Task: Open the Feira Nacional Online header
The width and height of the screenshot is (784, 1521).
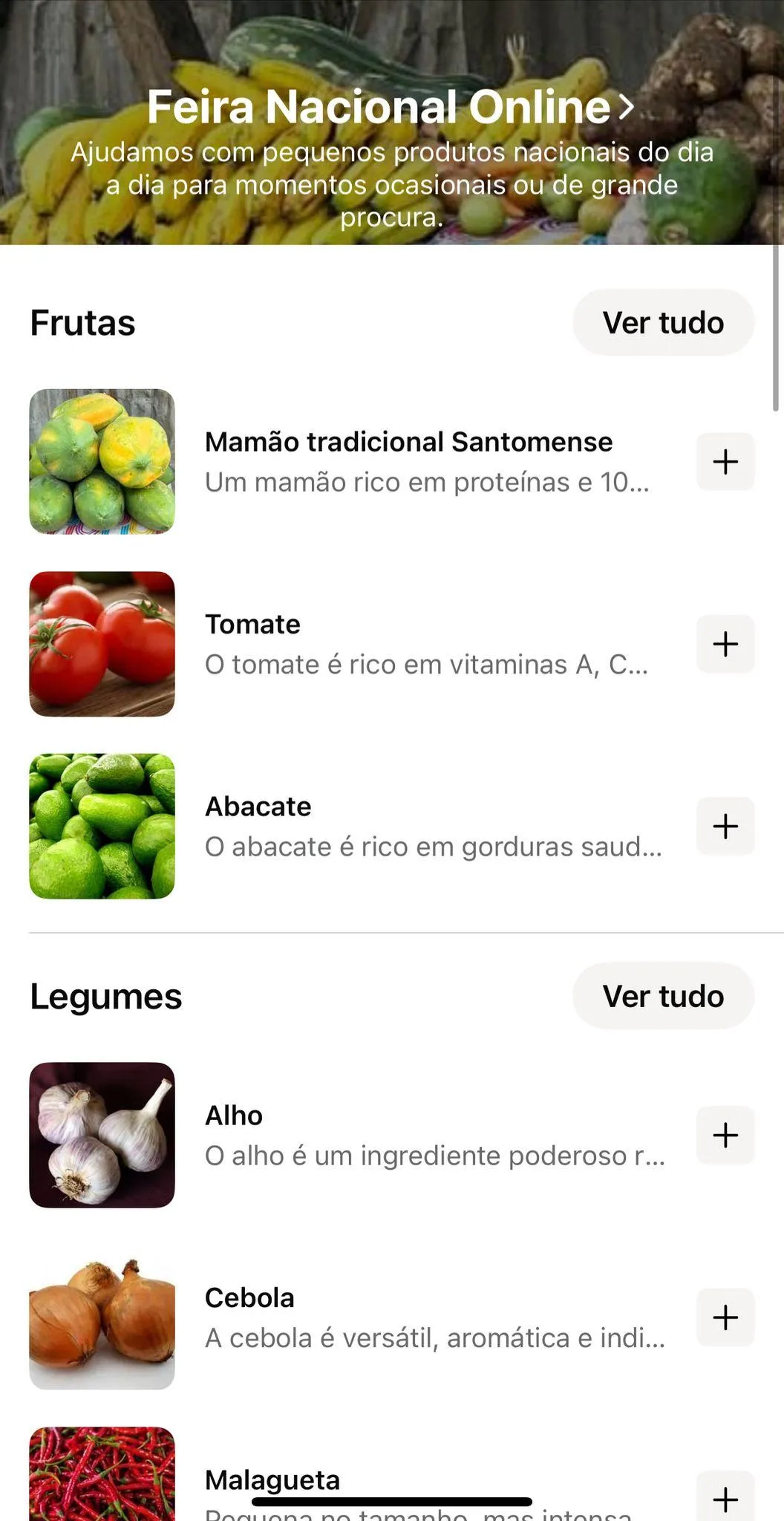Action: [x=391, y=107]
